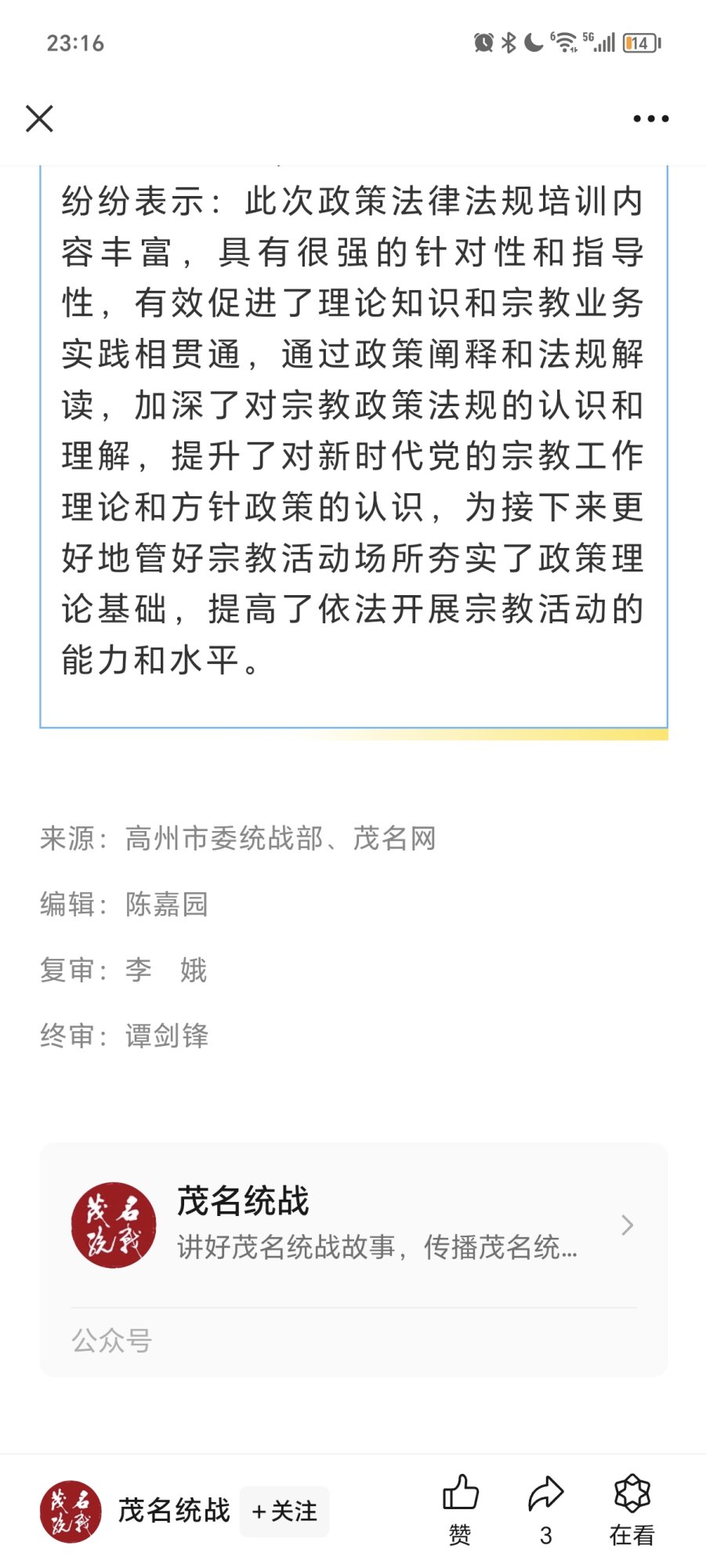Open 茂名统战 profile from the bottom bar
This screenshot has width=706, height=1568.
tap(133, 1511)
